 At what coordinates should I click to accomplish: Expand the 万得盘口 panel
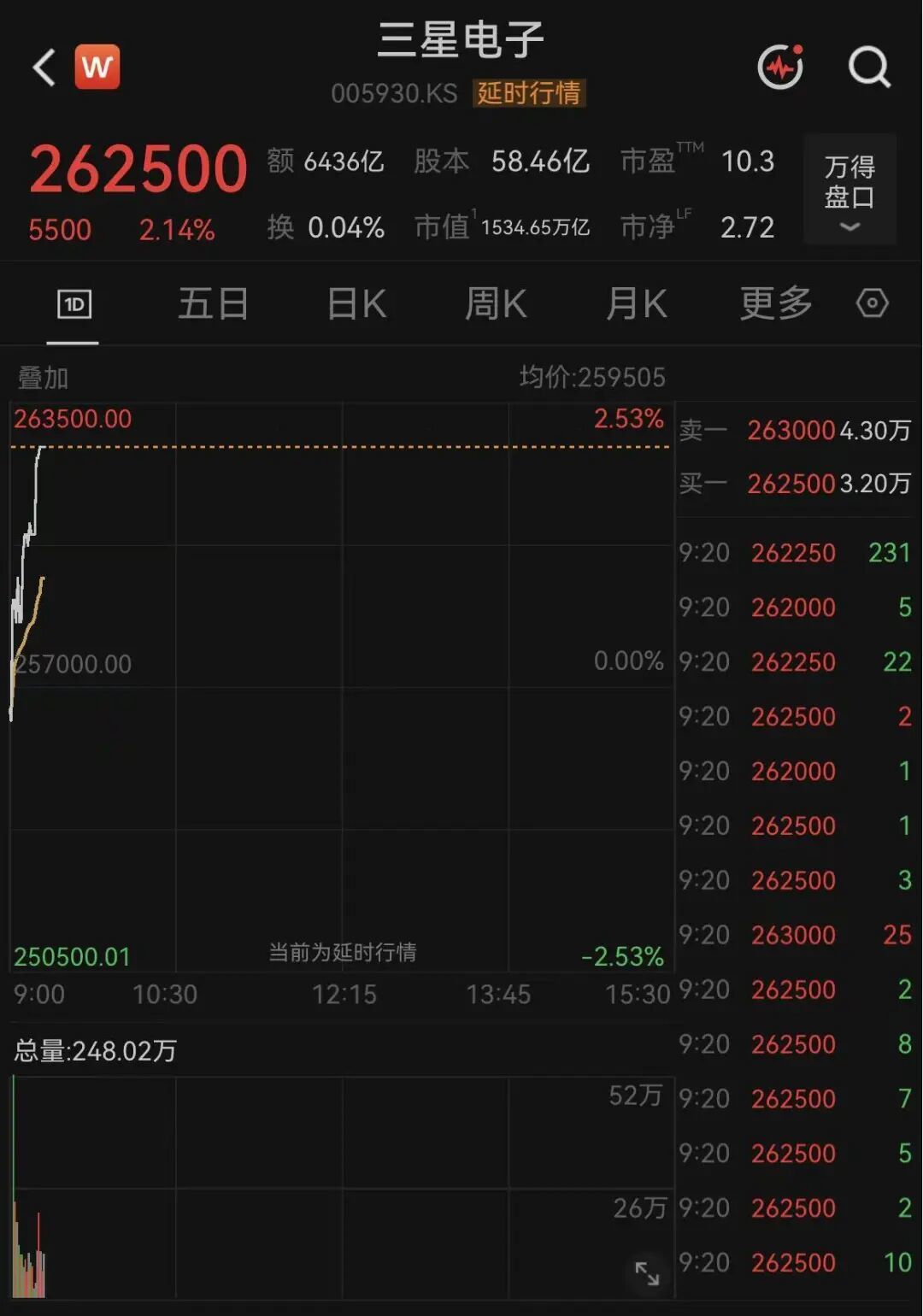(850, 190)
